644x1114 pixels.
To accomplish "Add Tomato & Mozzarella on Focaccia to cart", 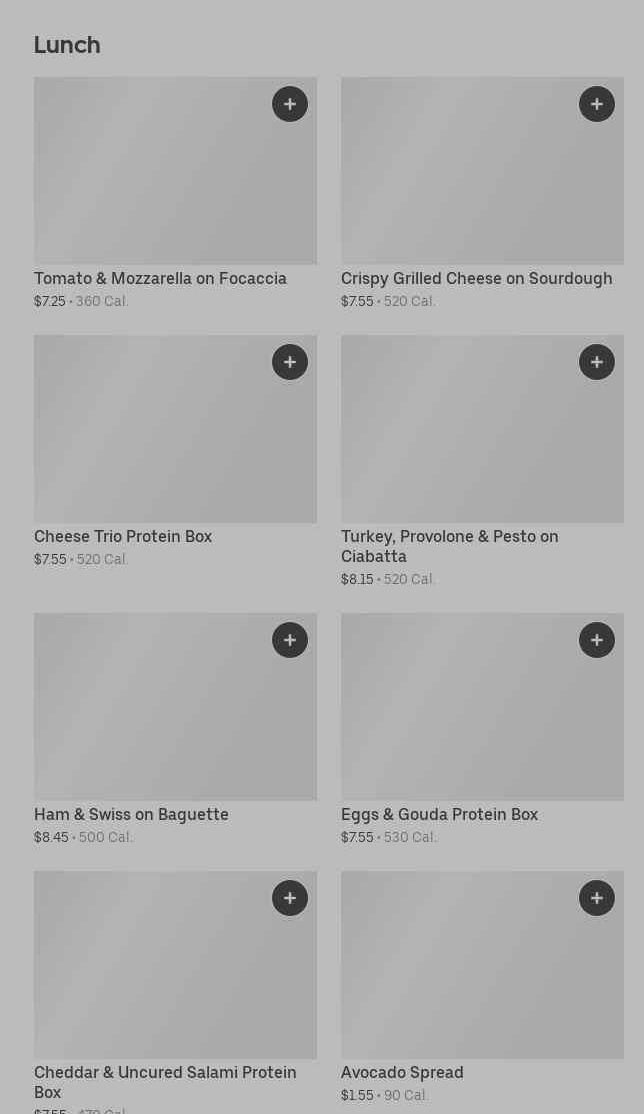I will tap(290, 104).
